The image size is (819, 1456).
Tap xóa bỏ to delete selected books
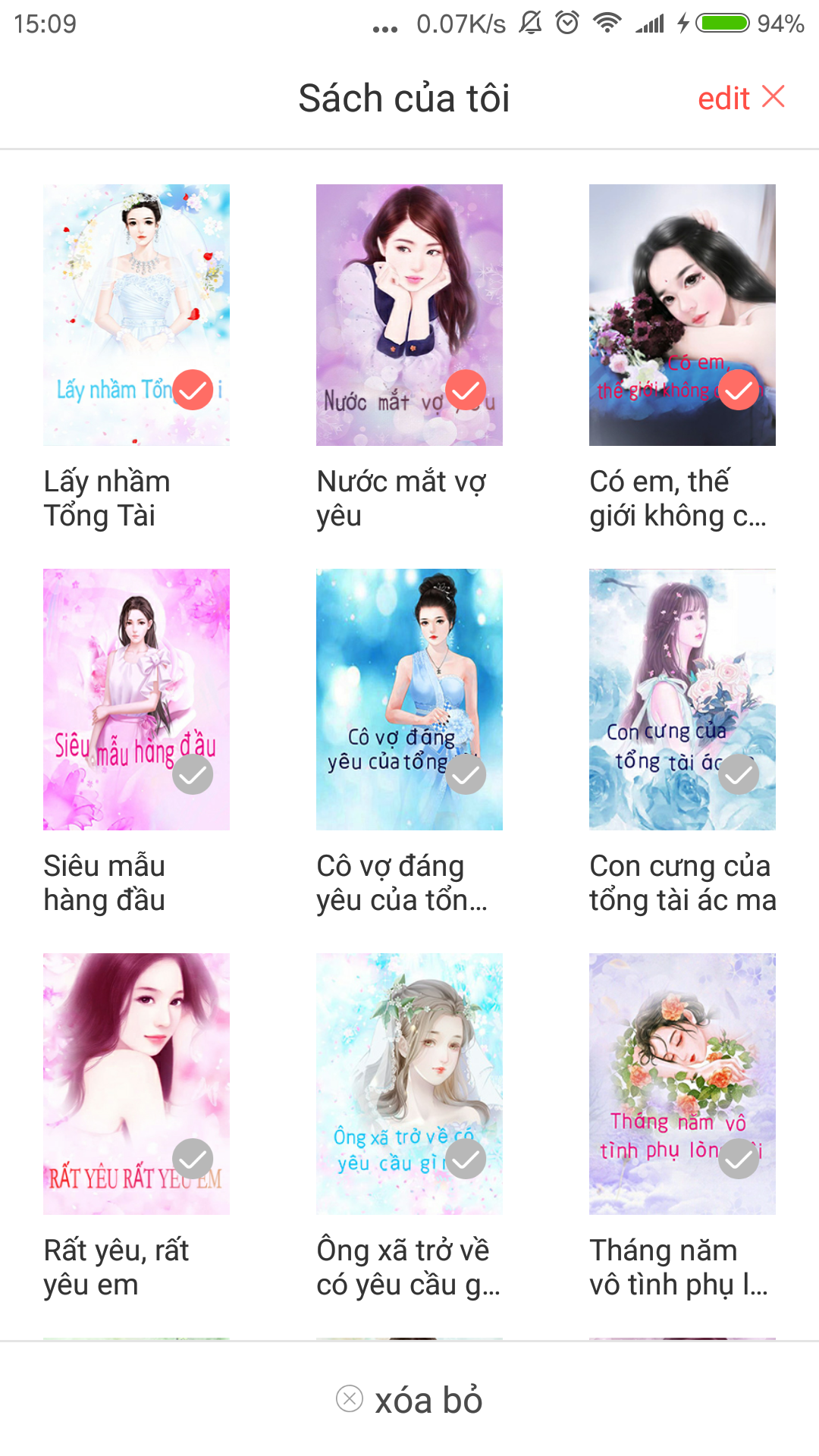(x=428, y=1399)
